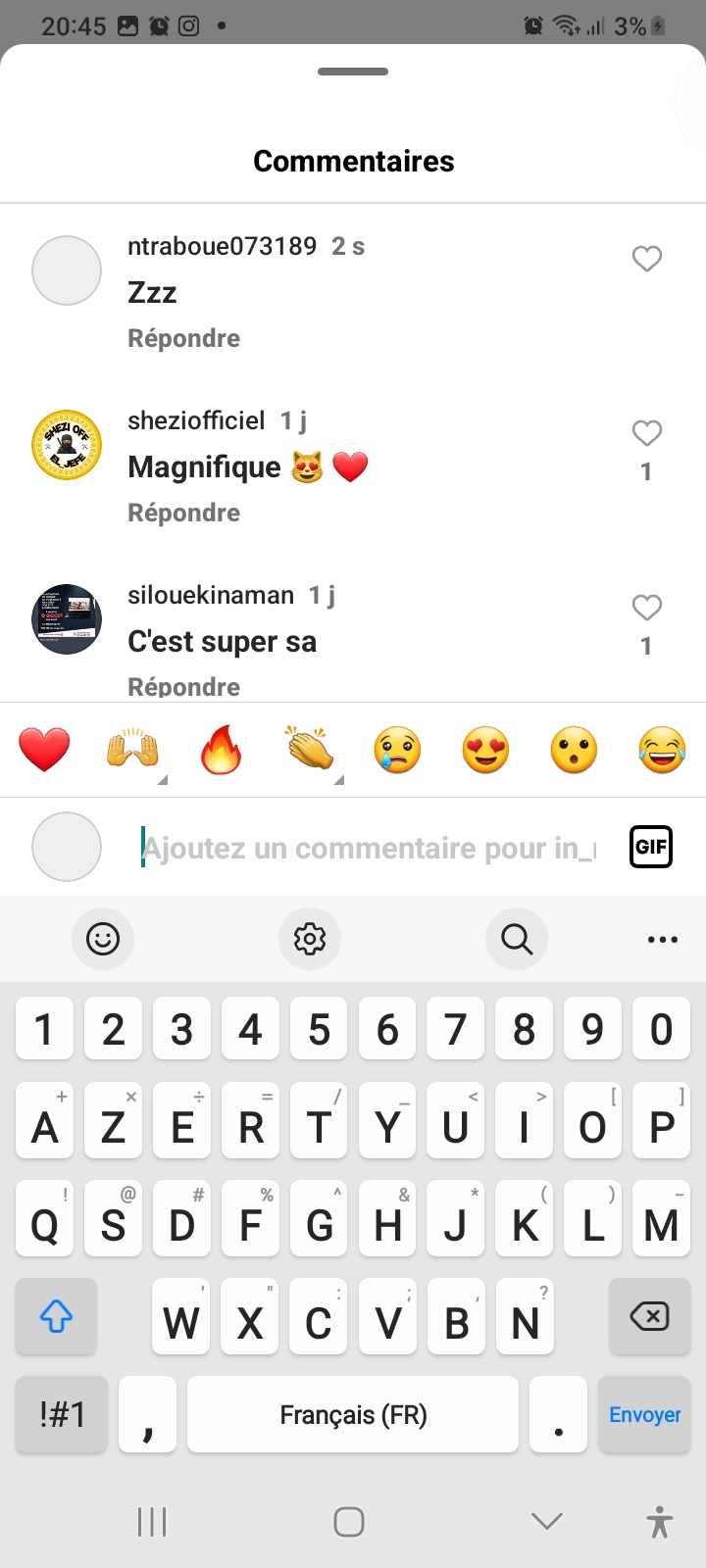Insert the red heart emoji
The image size is (706, 1568).
[x=44, y=751]
